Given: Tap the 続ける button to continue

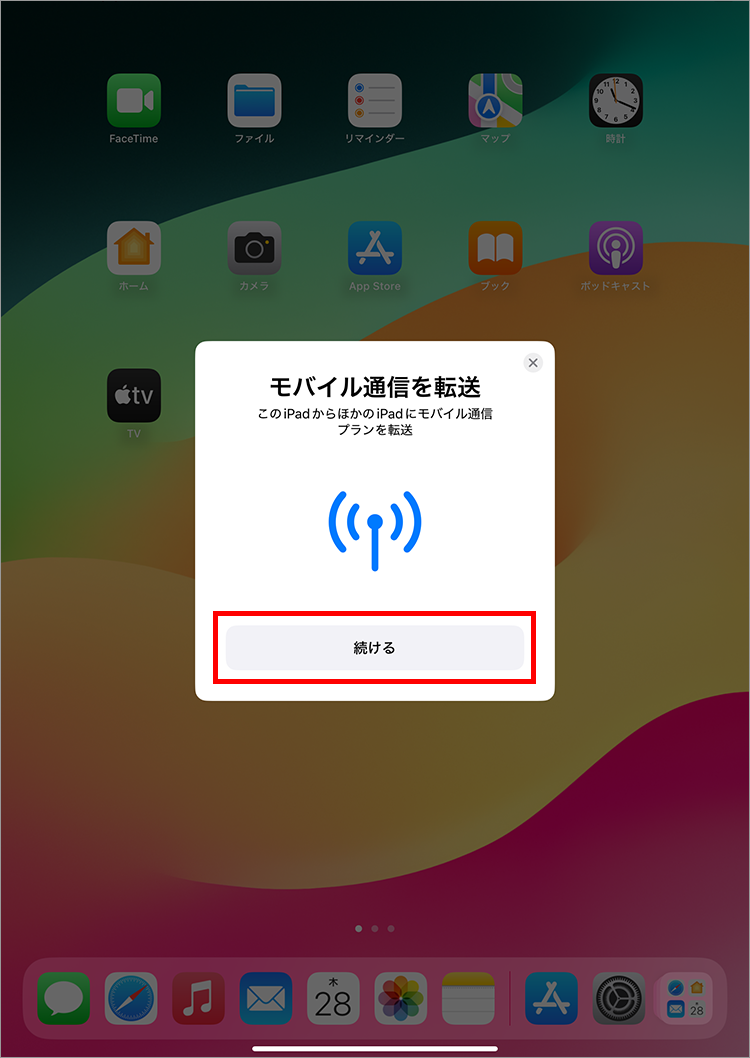Looking at the screenshot, I should coord(374,648).
